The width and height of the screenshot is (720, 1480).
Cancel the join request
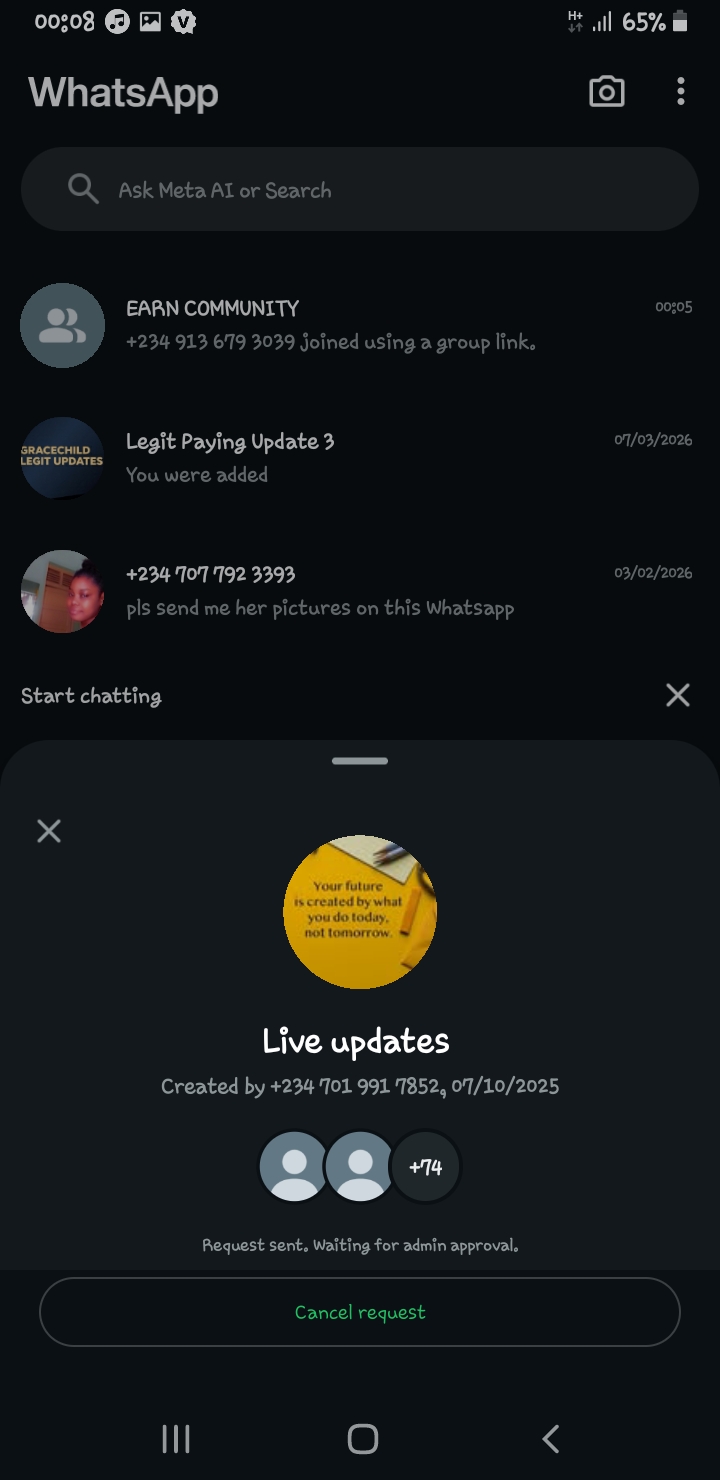(360, 1312)
